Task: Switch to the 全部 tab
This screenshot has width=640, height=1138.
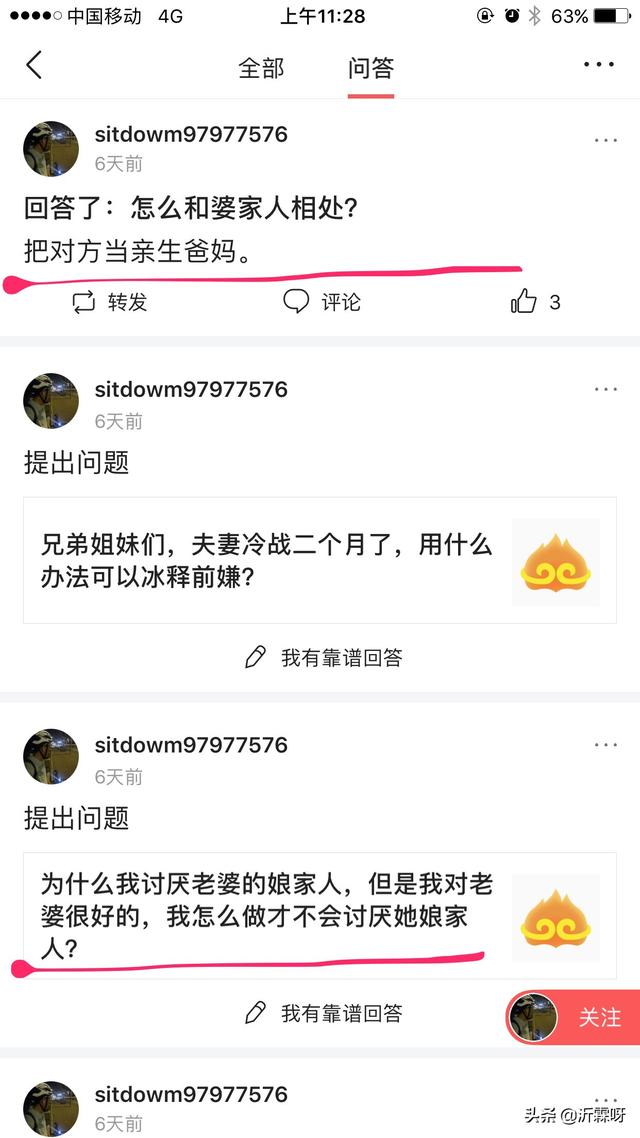Action: click(261, 68)
